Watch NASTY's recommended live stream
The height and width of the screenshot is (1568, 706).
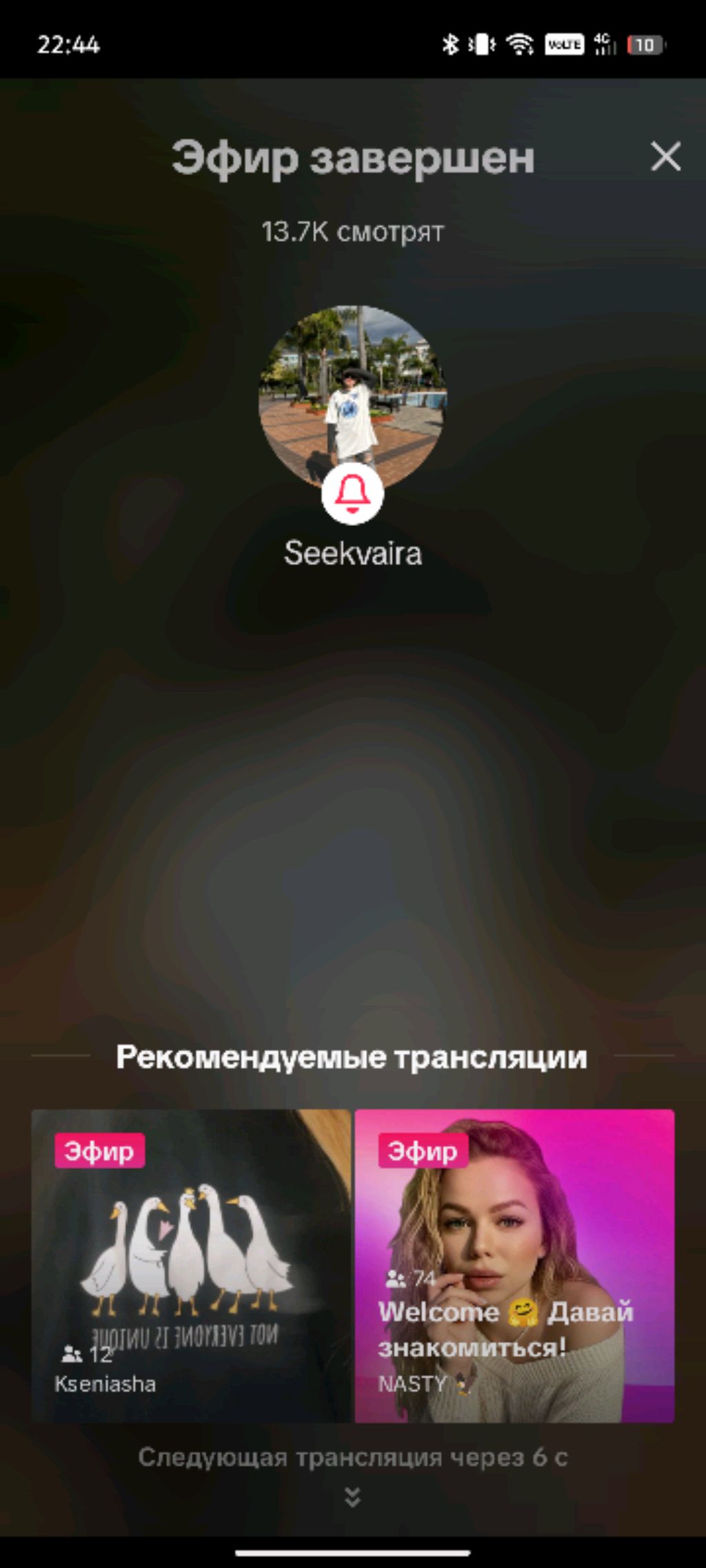coord(514,1265)
